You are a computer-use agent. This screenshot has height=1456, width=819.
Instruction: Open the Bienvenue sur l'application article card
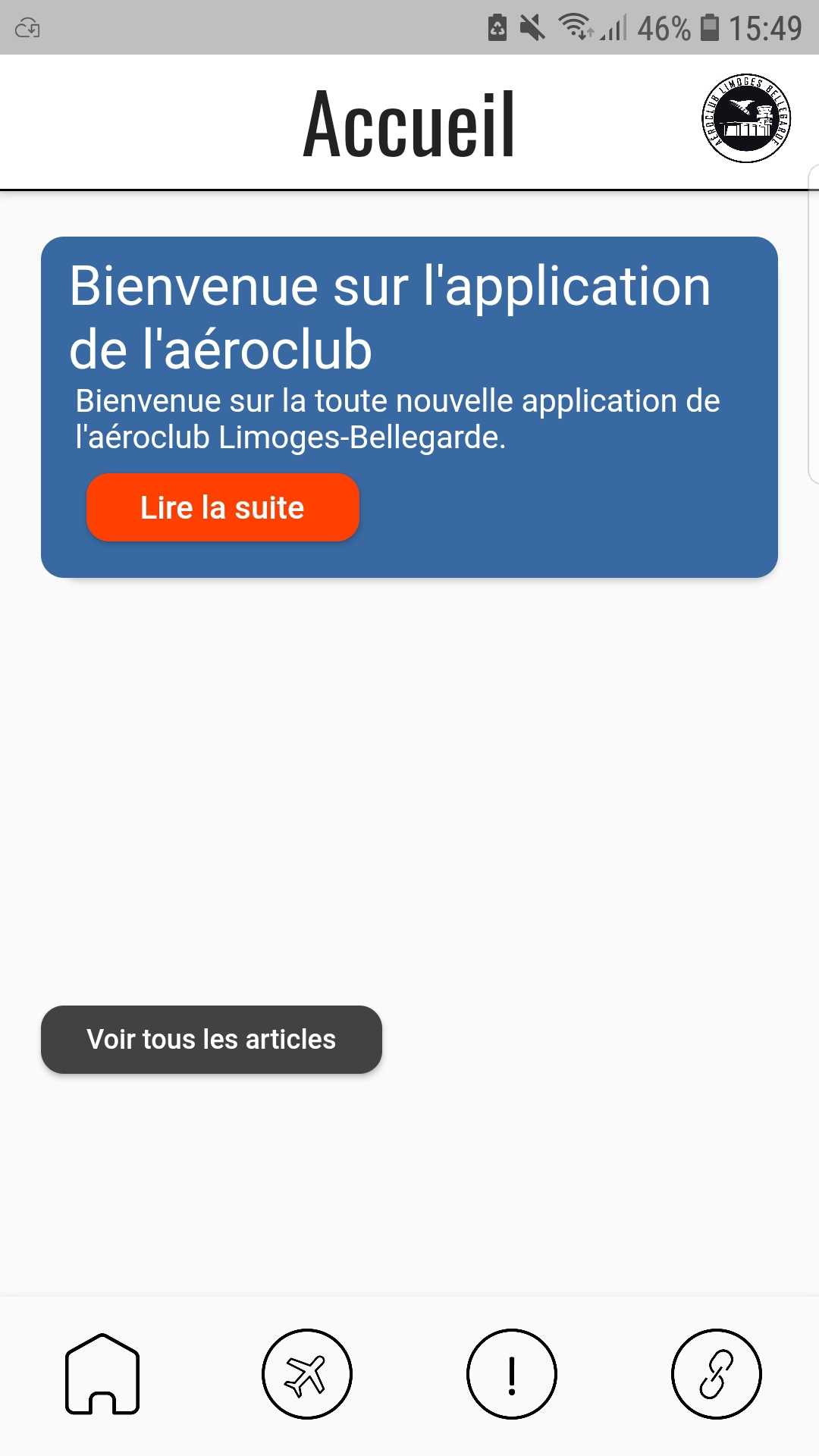(x=409, y=318)
